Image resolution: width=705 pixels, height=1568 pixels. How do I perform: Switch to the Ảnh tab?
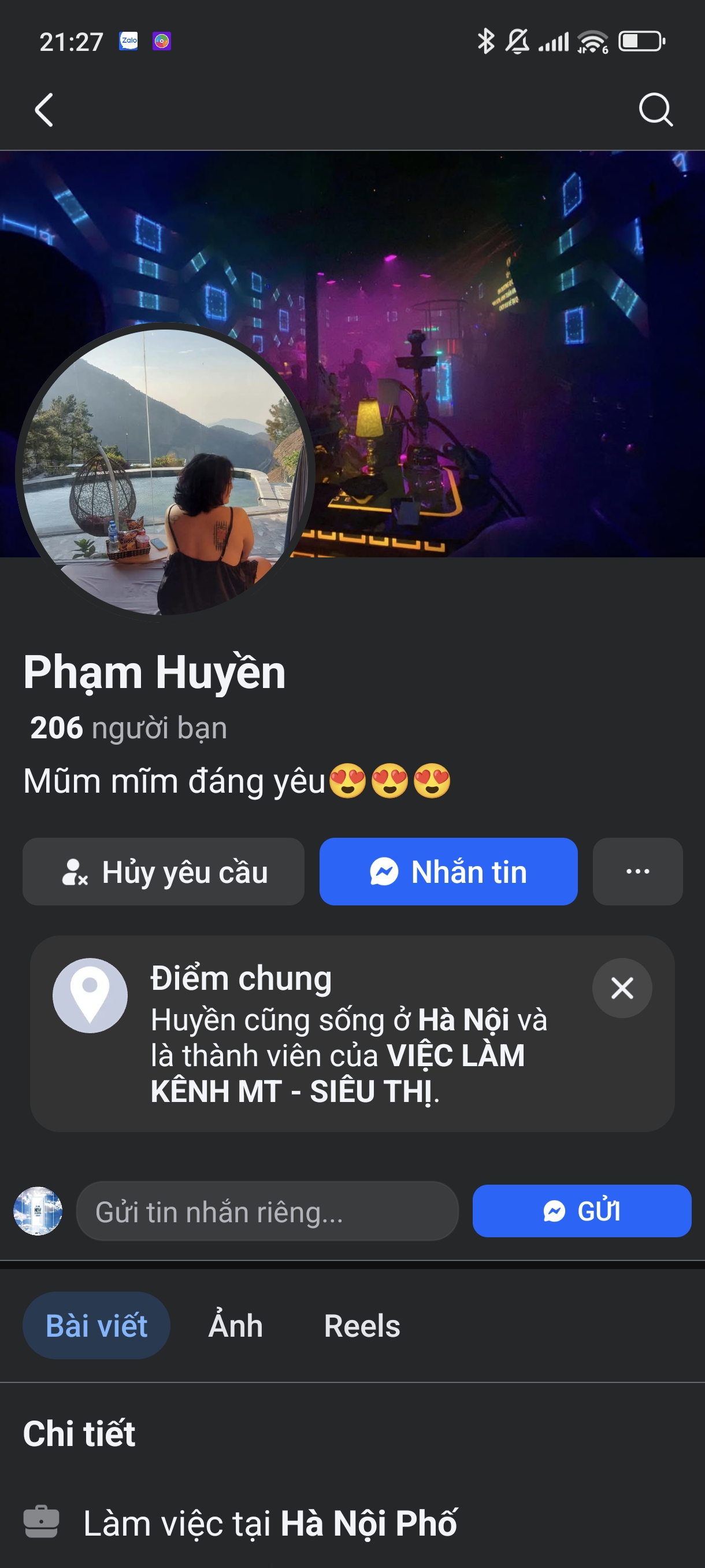click(235, 1326)
